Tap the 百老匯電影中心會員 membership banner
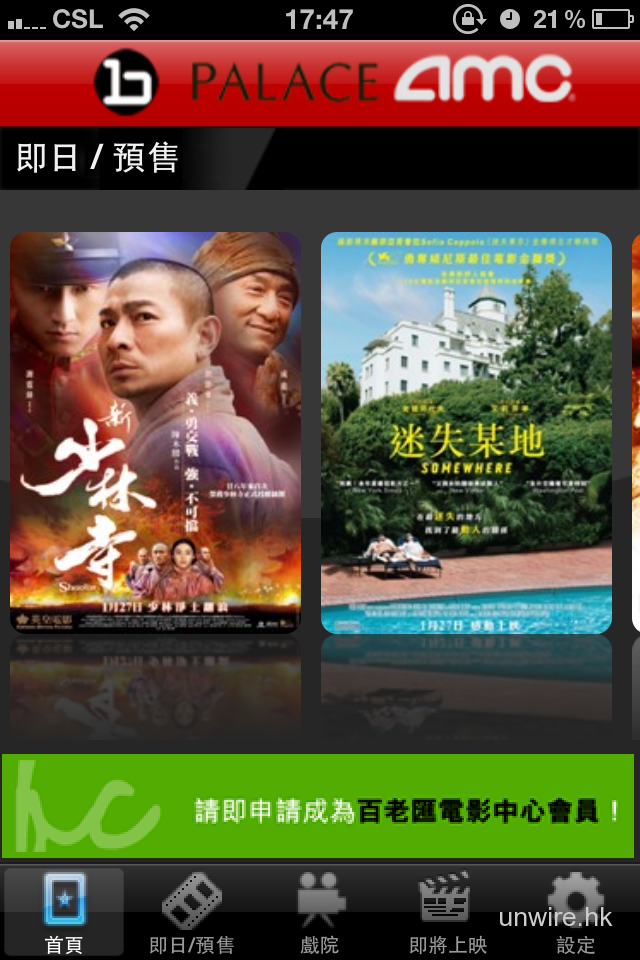 coord(318,806)
